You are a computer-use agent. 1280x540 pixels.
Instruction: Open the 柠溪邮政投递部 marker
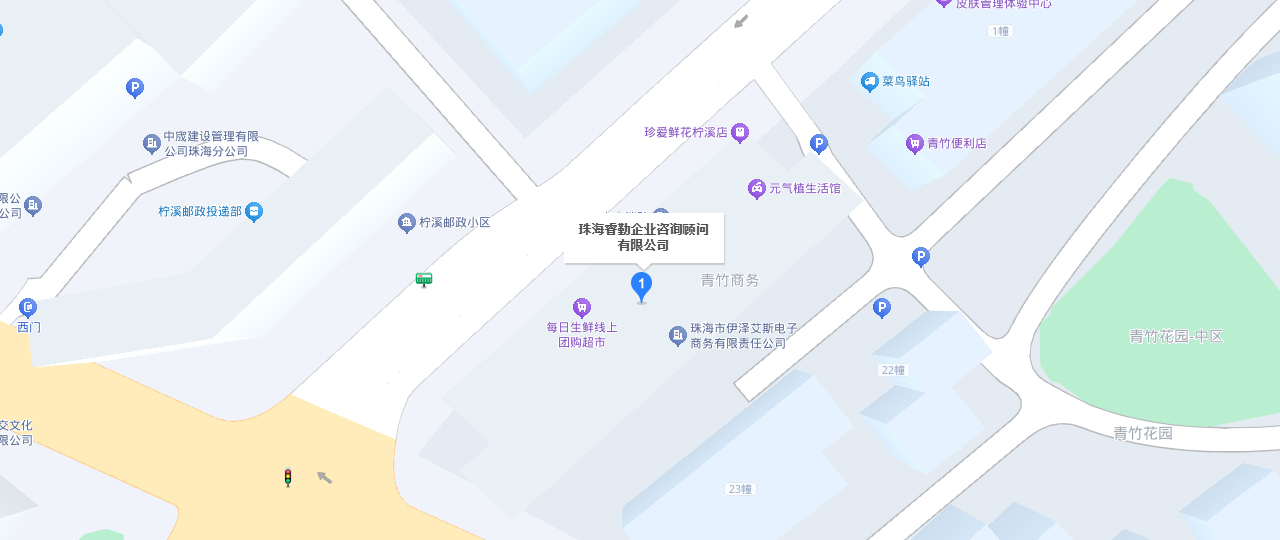point(254,211)
